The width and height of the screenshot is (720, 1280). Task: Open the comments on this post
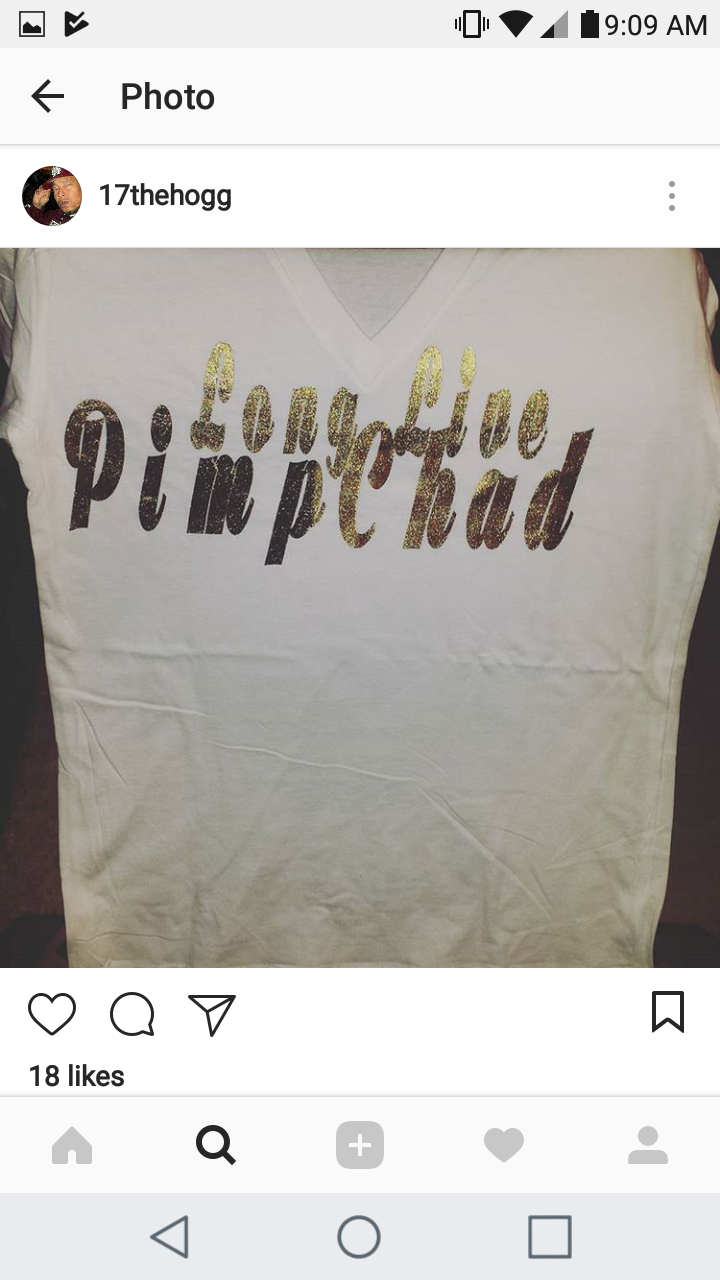(x=132, y=1013)
